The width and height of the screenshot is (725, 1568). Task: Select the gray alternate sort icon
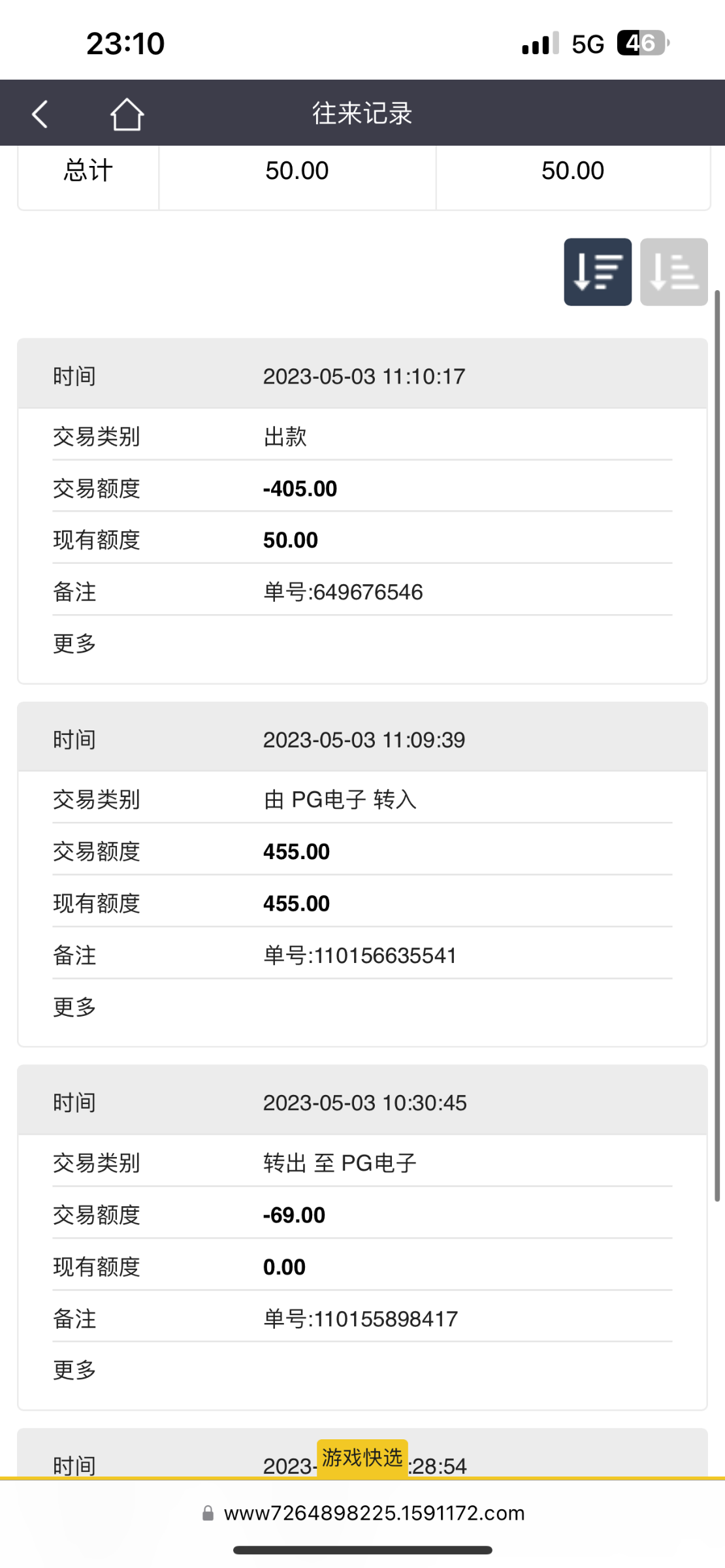pos(673,272)
